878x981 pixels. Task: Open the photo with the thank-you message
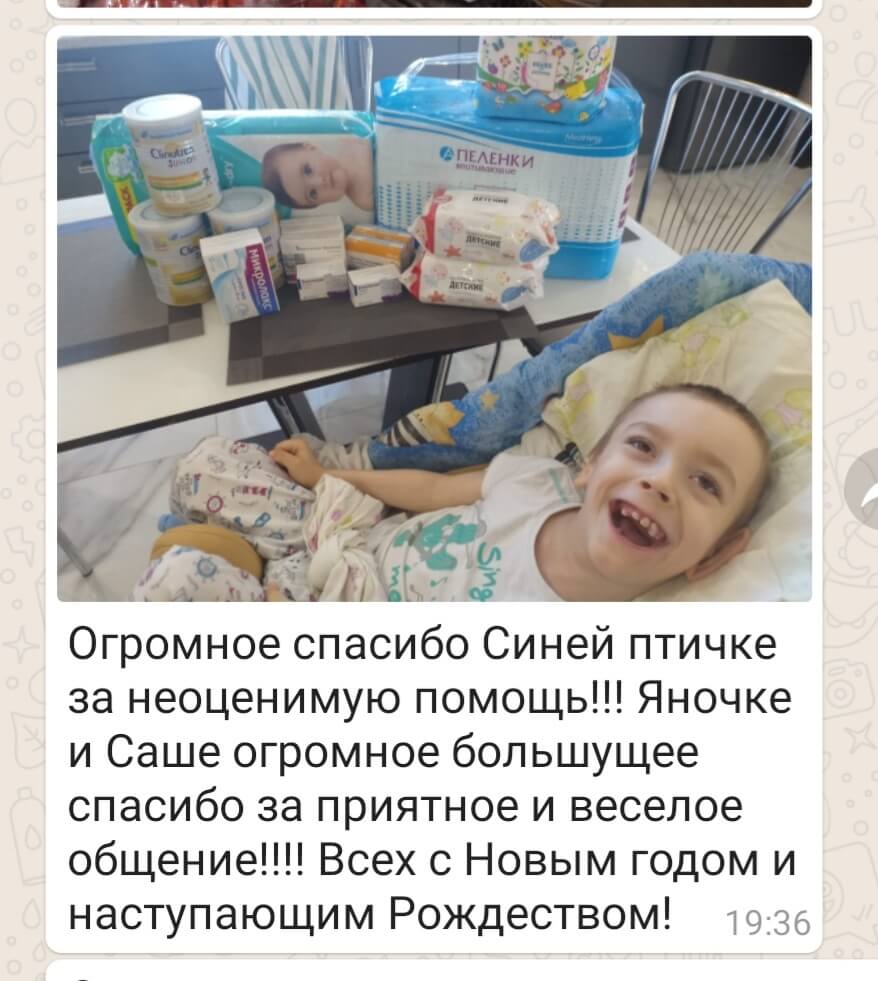click(434, 318)
